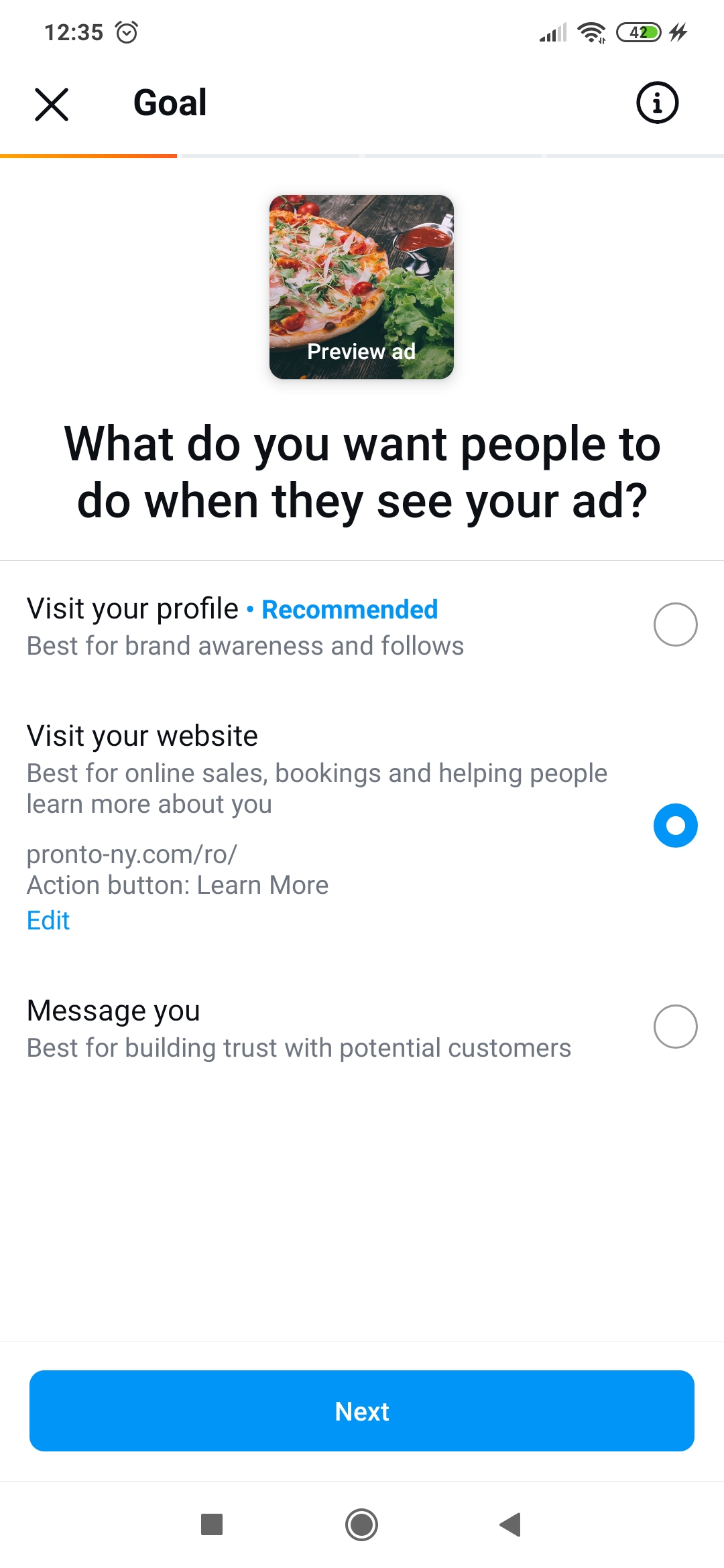This screenshot has height=1568, width=724.
Task: Select the Visit your profile option
Action: click(x=675, y=625)
